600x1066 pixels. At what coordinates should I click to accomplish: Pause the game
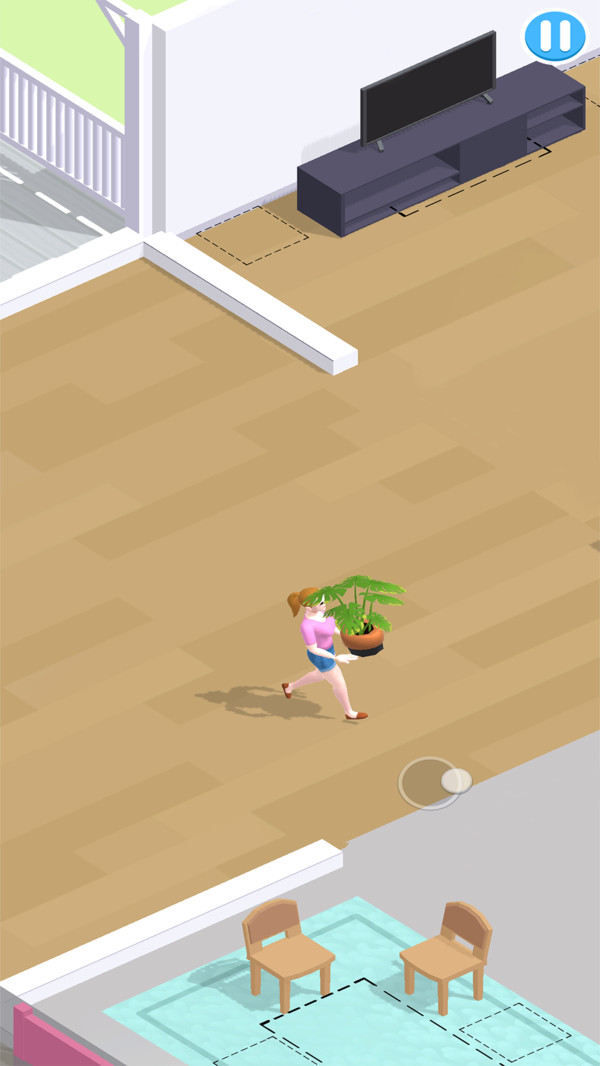pyautogui.click(x=554, y=36)
